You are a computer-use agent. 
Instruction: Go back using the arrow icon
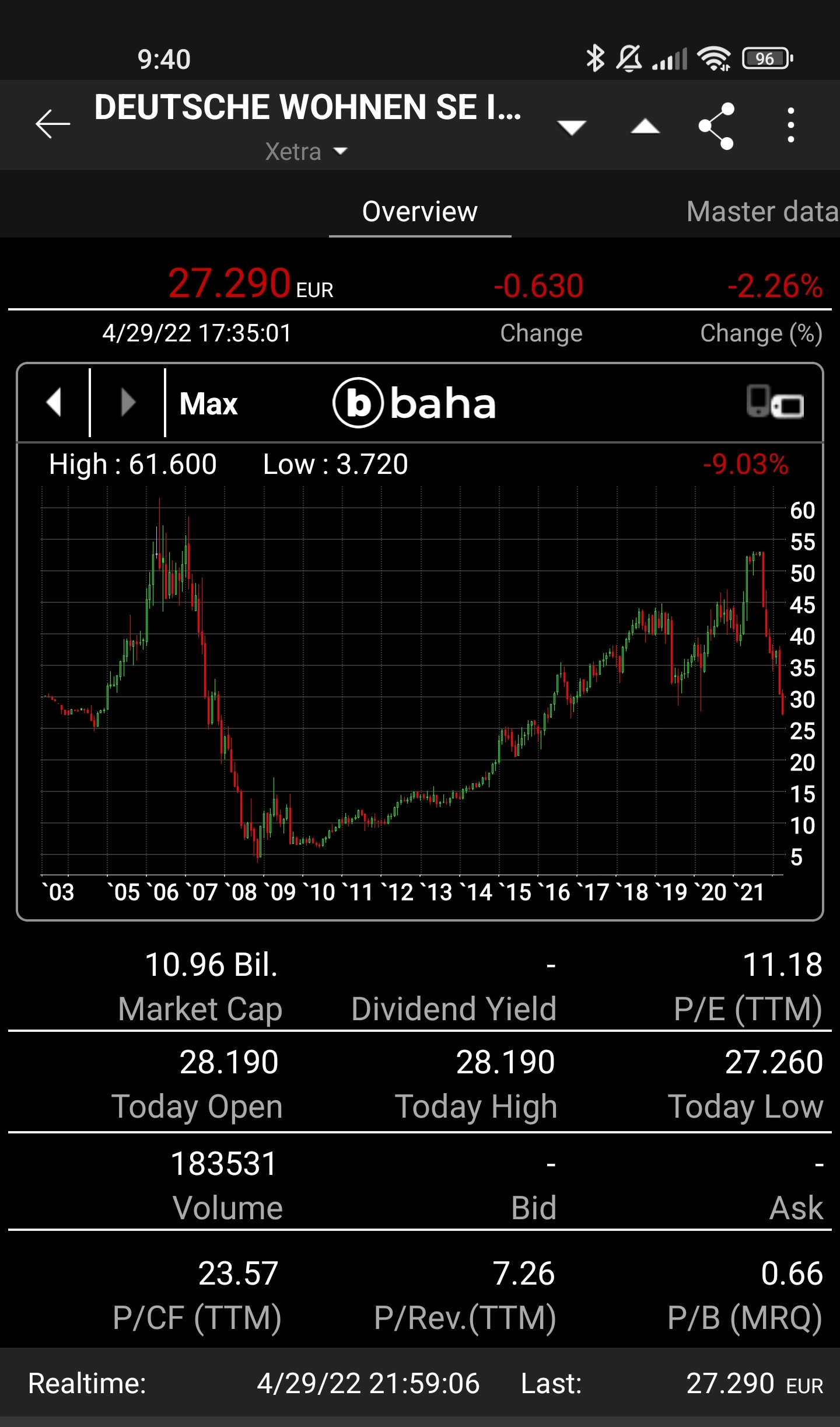click(x=52, y=124)
